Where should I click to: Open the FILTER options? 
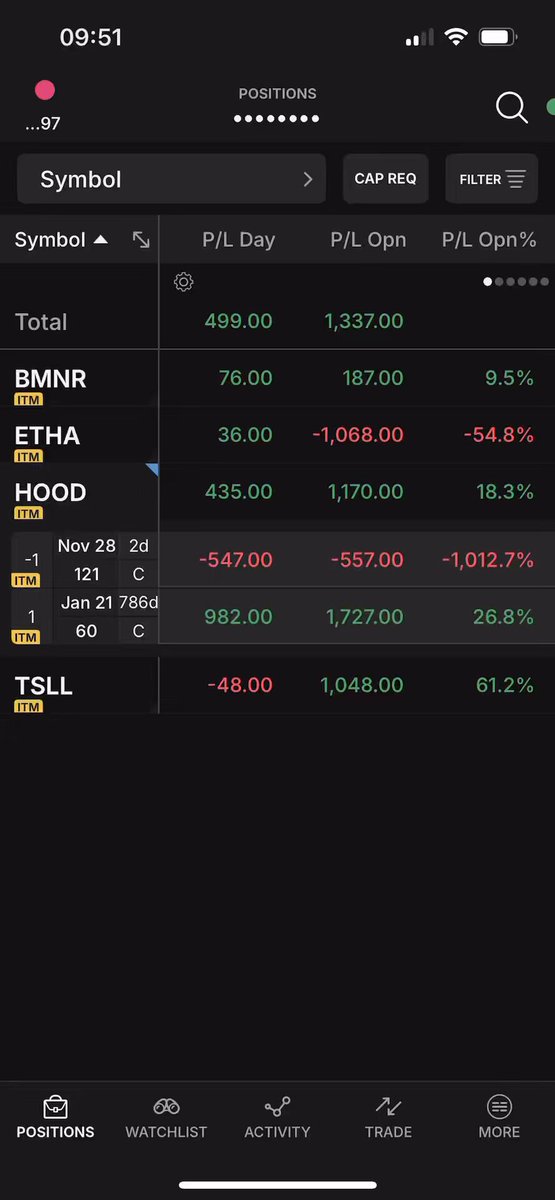pos(491,179)
